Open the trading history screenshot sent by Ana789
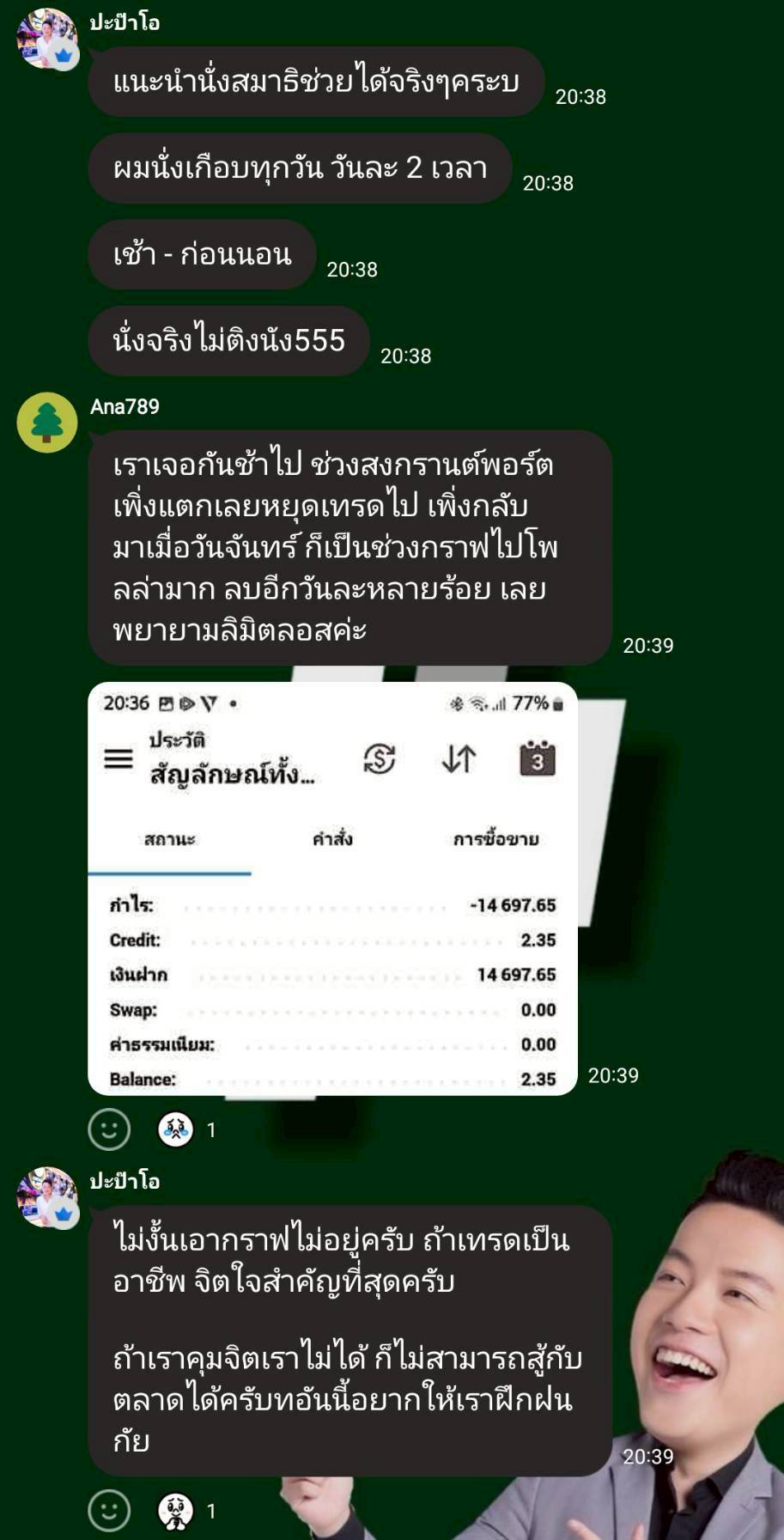784x1540 pixels. pyautogui.click(x=332, y=888)
